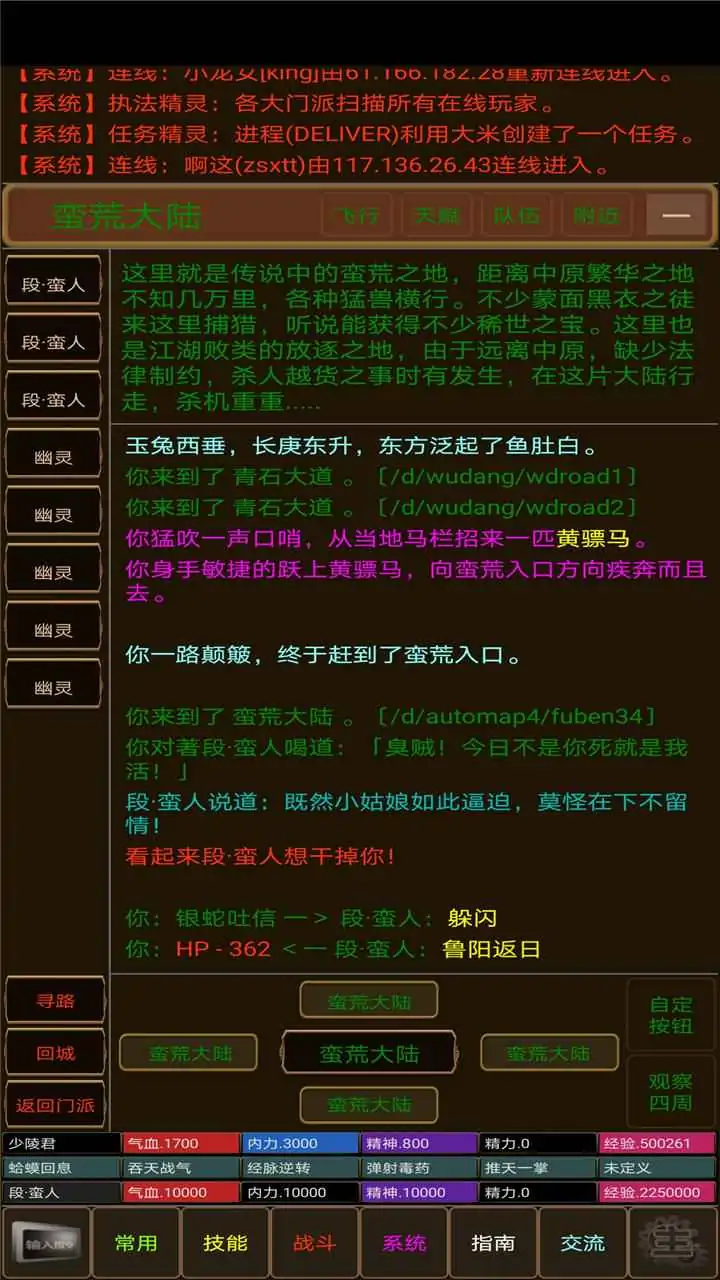Viewport: 720px width, 1280px height.
Task: Tap the 飞行 button in the header
Action: (x=357, y=215)
